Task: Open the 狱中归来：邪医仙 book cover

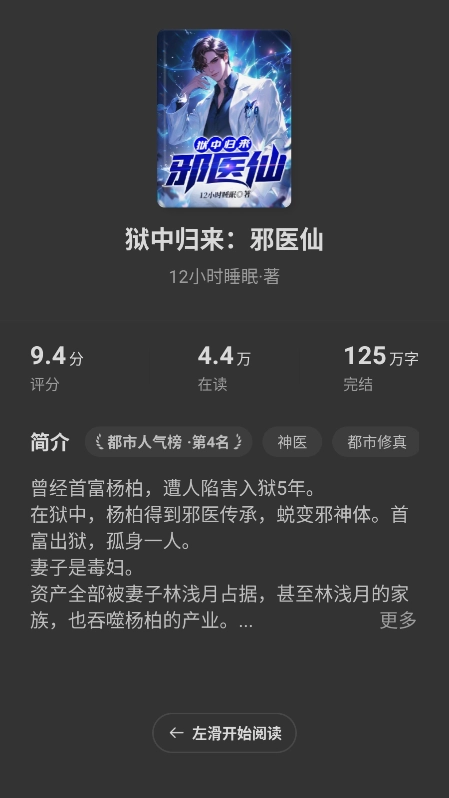Action: tap(224, 119)
